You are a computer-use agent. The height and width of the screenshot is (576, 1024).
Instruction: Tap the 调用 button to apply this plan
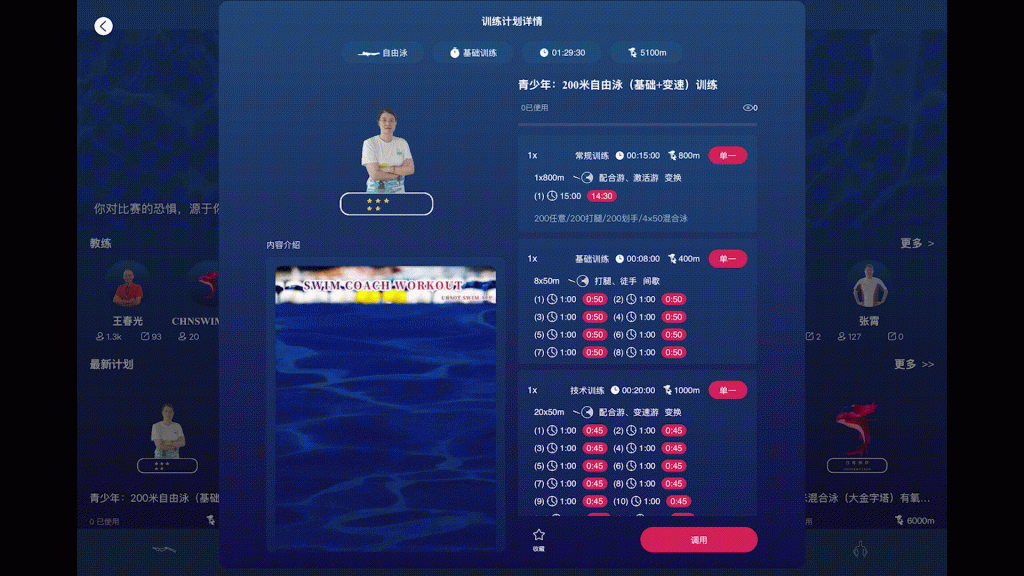point(698,540)
